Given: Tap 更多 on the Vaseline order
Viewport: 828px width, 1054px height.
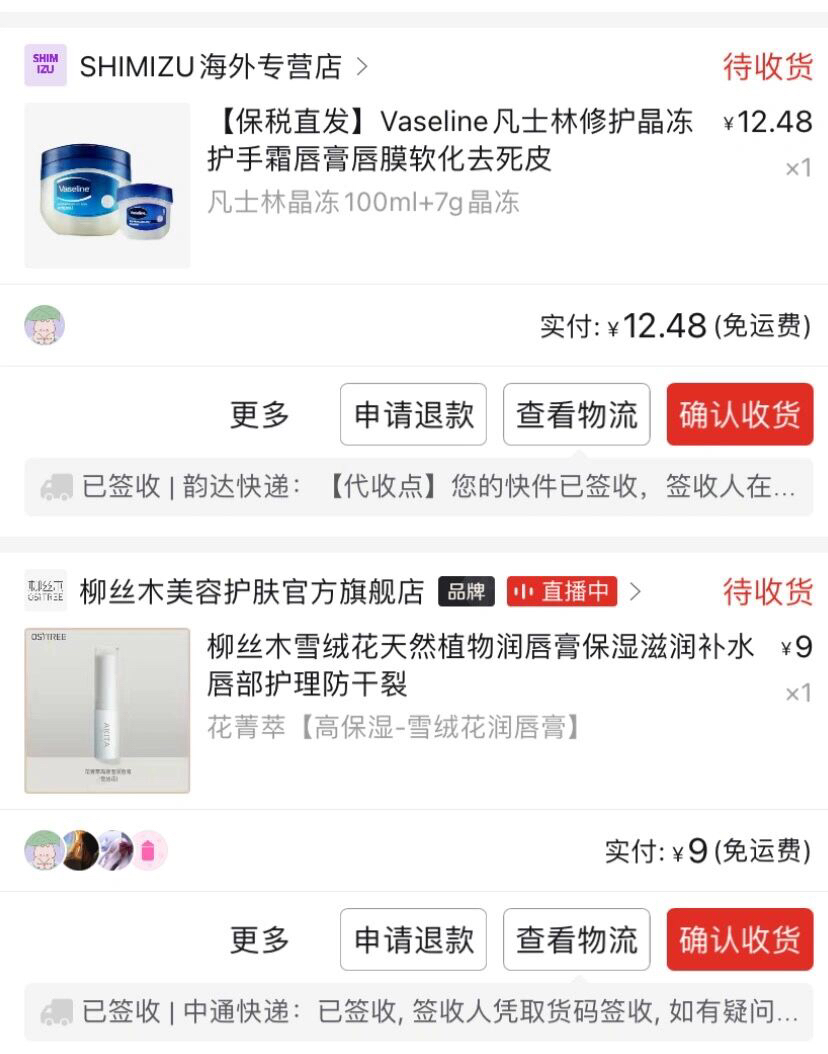Looking at the screenshot, I should coord(259,415).
